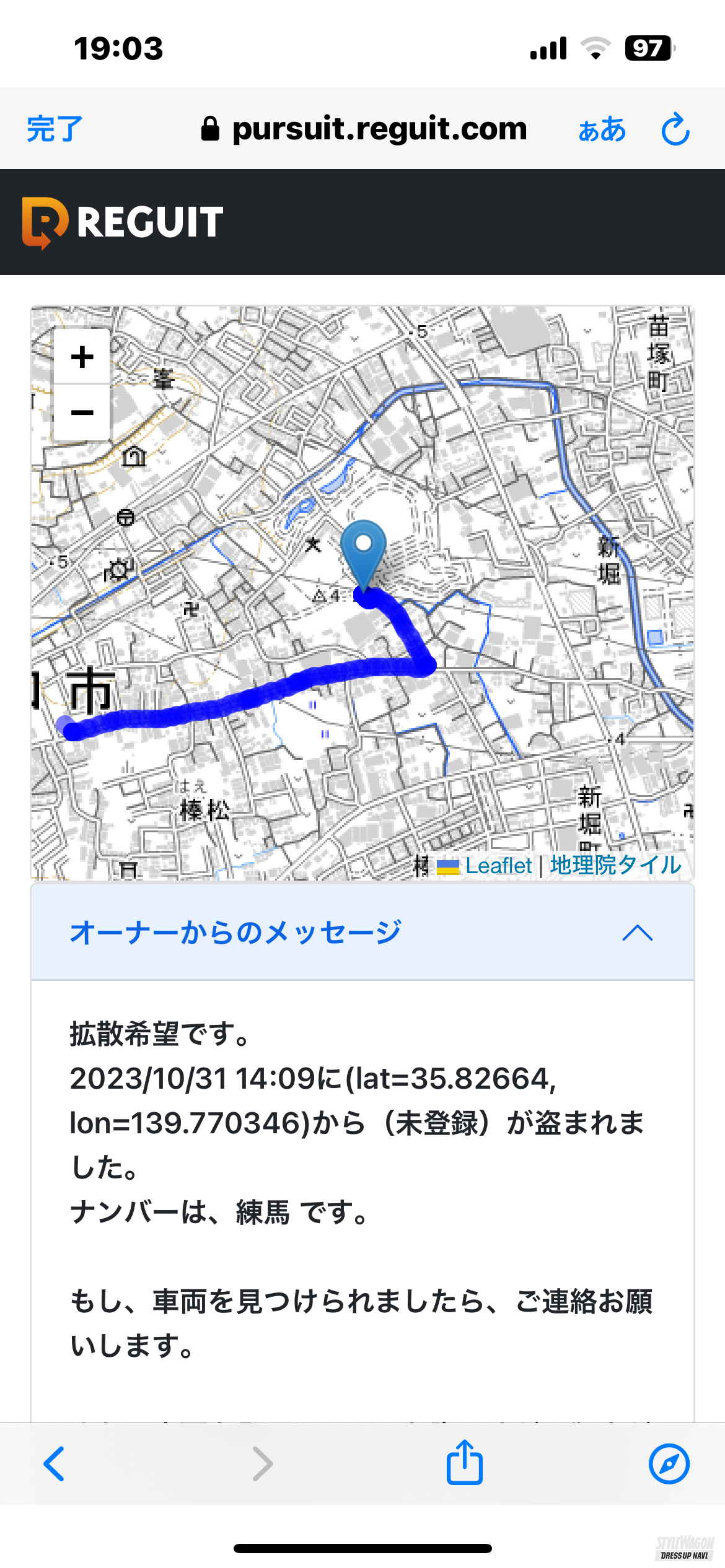Viewport: 725px width, 1568px height.
Task: Go back to the previous page
Action: [x=55, y=1464]
